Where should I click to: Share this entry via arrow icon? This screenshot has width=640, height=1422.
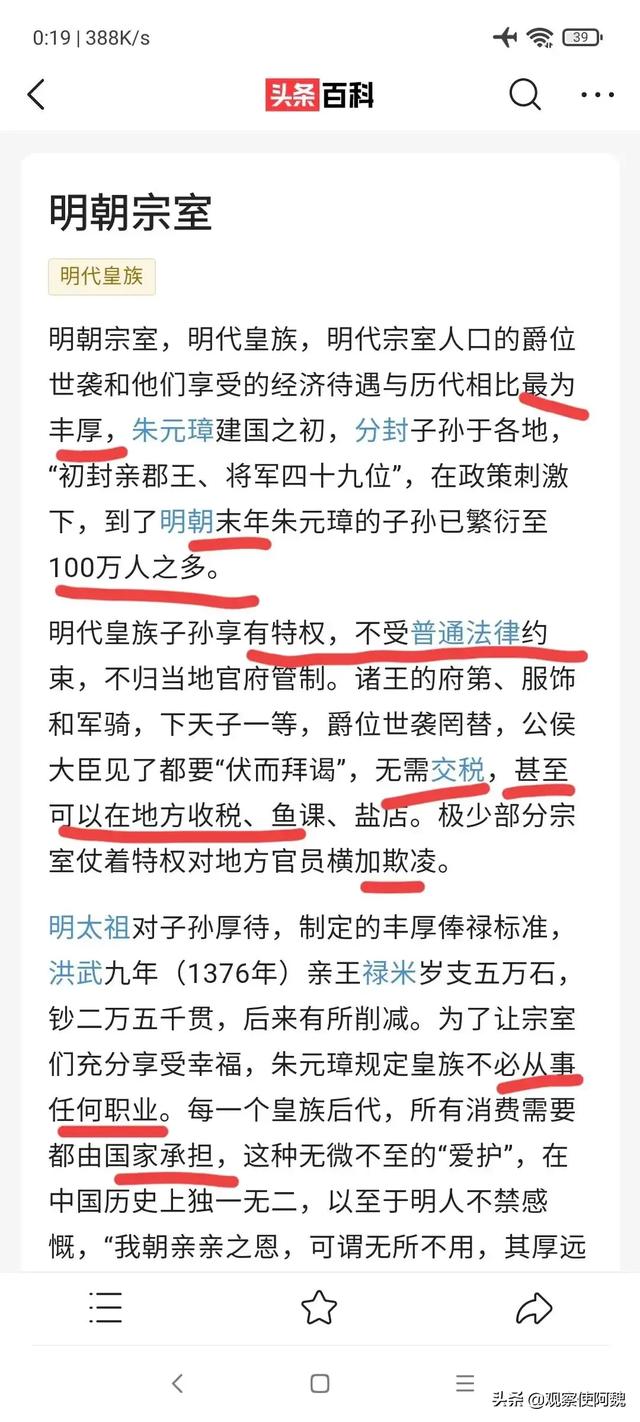pos(534,1307)
